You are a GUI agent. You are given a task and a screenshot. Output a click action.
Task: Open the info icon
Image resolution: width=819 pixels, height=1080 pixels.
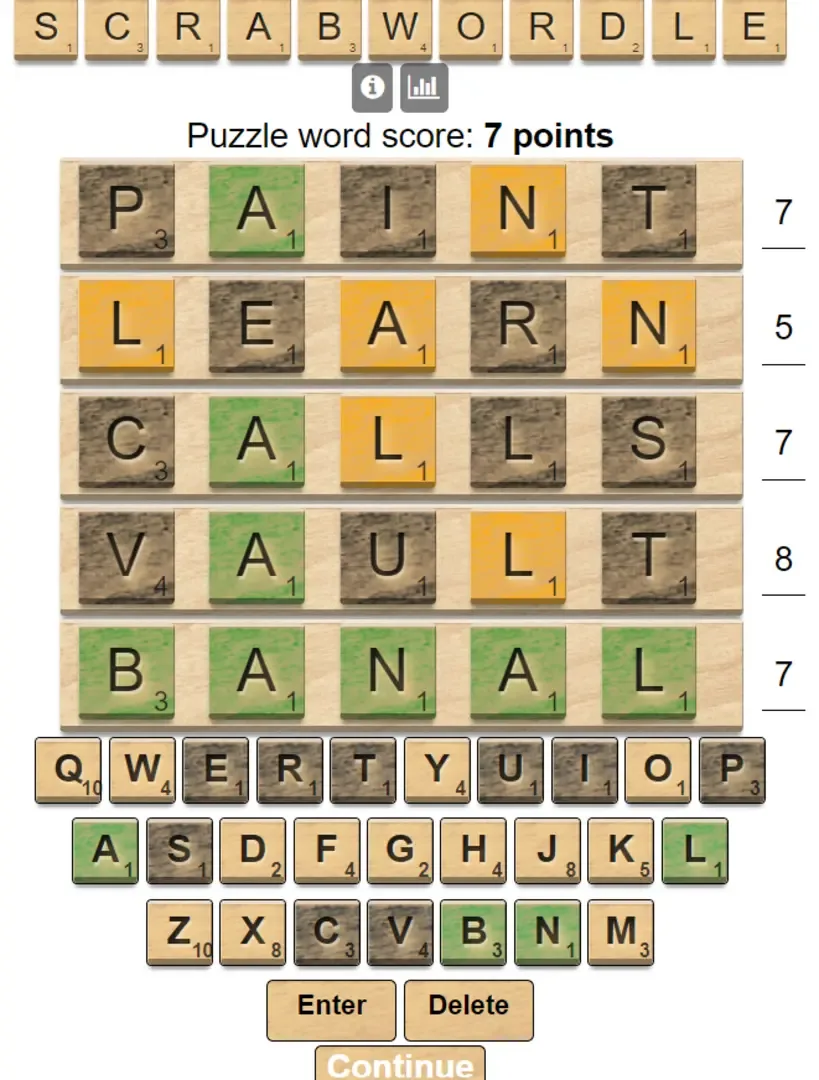372,88
